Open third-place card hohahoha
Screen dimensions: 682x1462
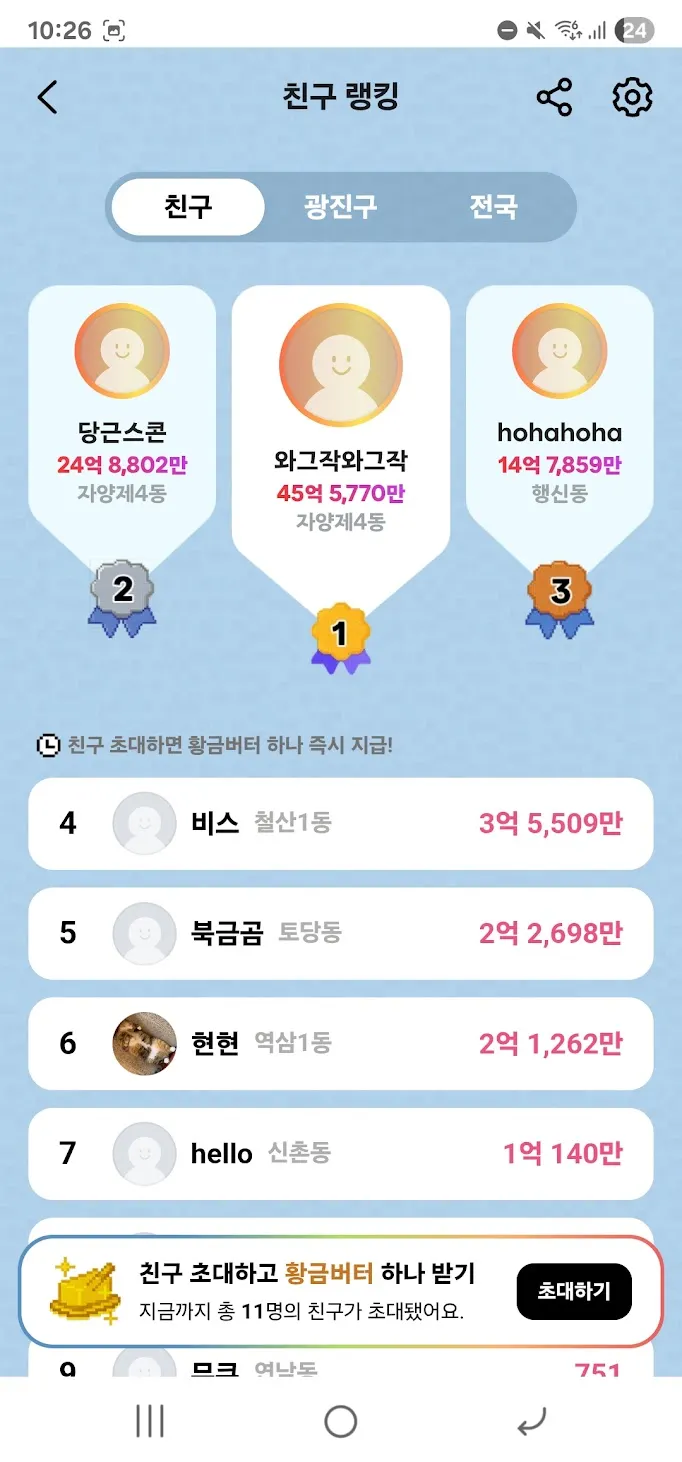tap(559, 410)
